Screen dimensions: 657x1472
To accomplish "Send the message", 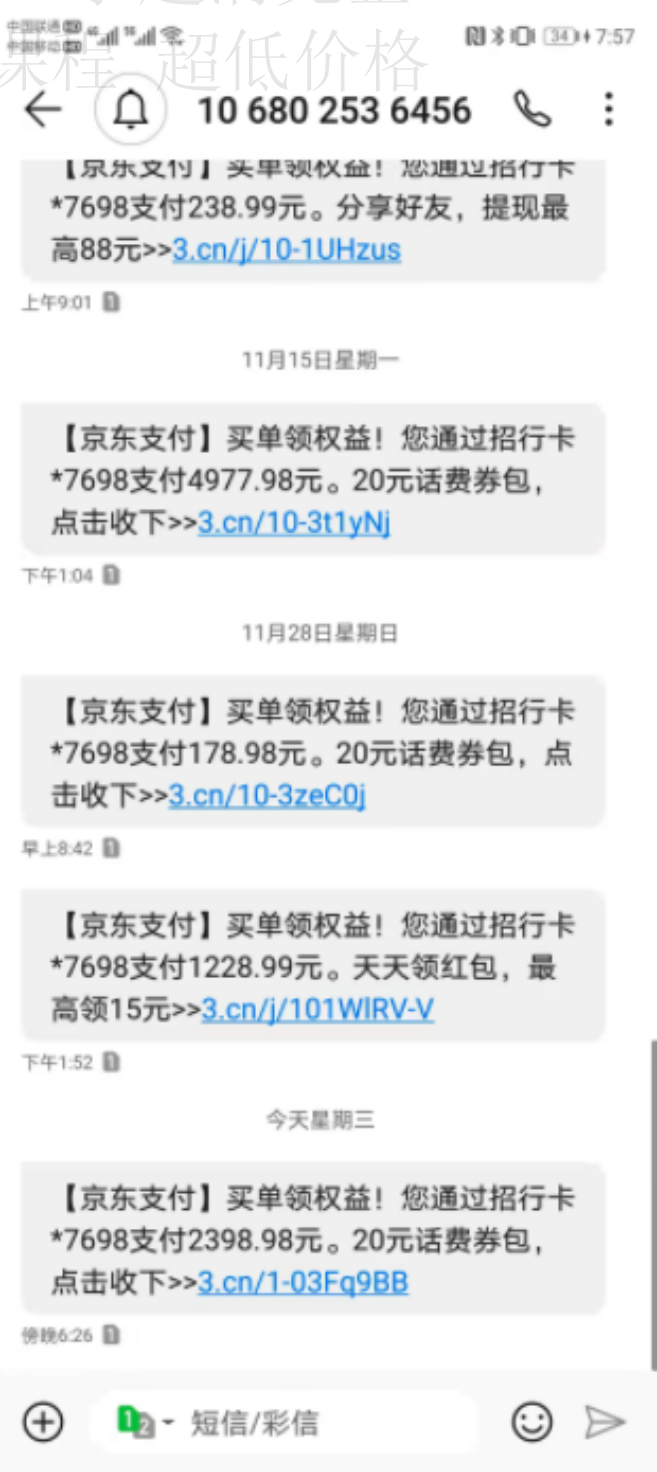I will click(604, 1421).
